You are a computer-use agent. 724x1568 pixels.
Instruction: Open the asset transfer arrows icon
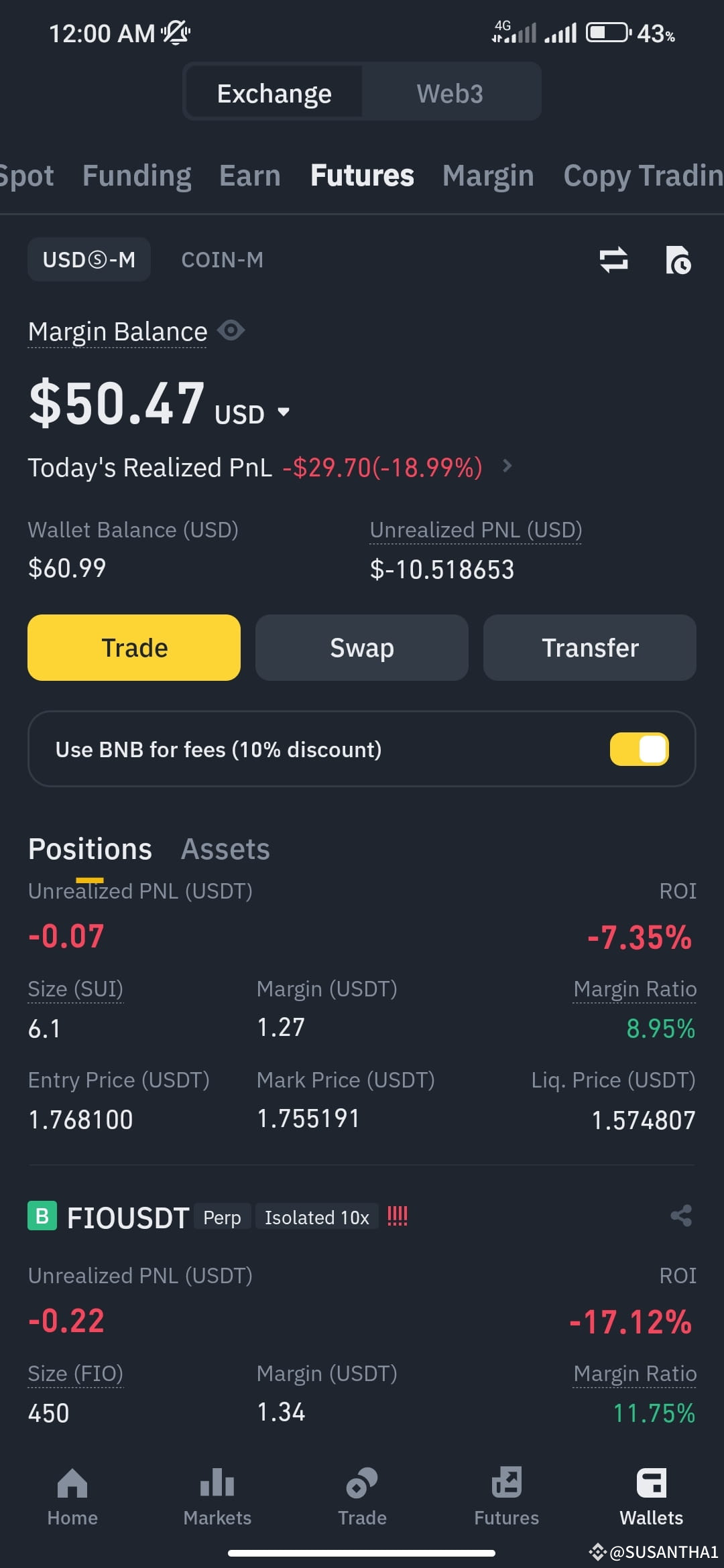(613, 261)
